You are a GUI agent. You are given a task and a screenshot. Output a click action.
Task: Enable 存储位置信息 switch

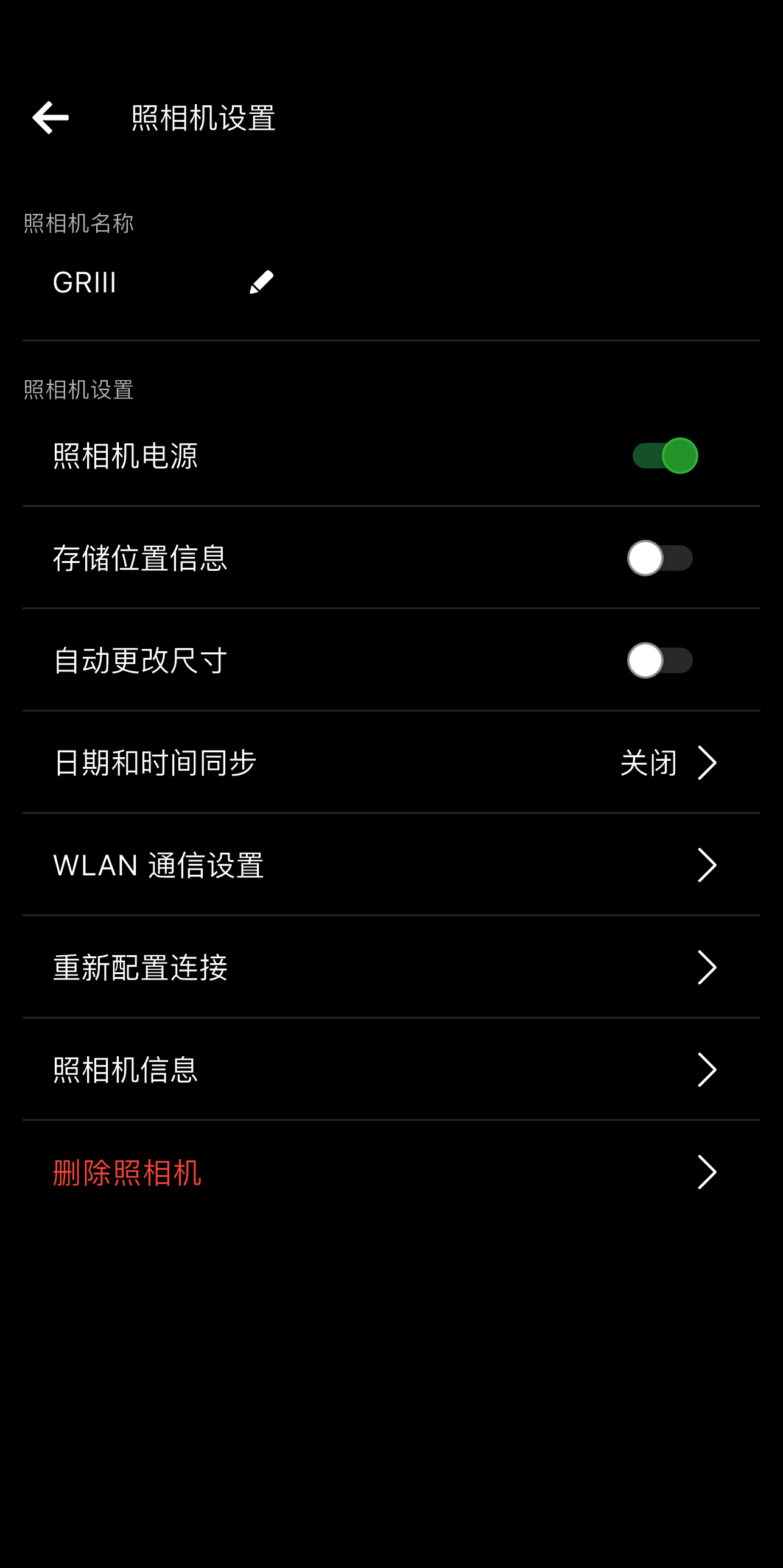(x=660, y=558)
